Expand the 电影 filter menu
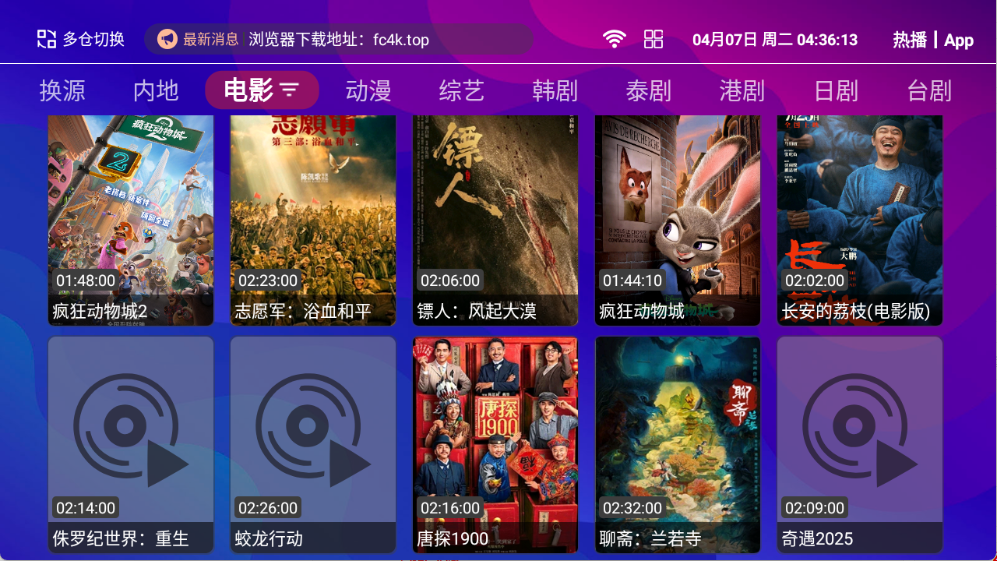Screen dimensions: 997x561 (262, 91)
